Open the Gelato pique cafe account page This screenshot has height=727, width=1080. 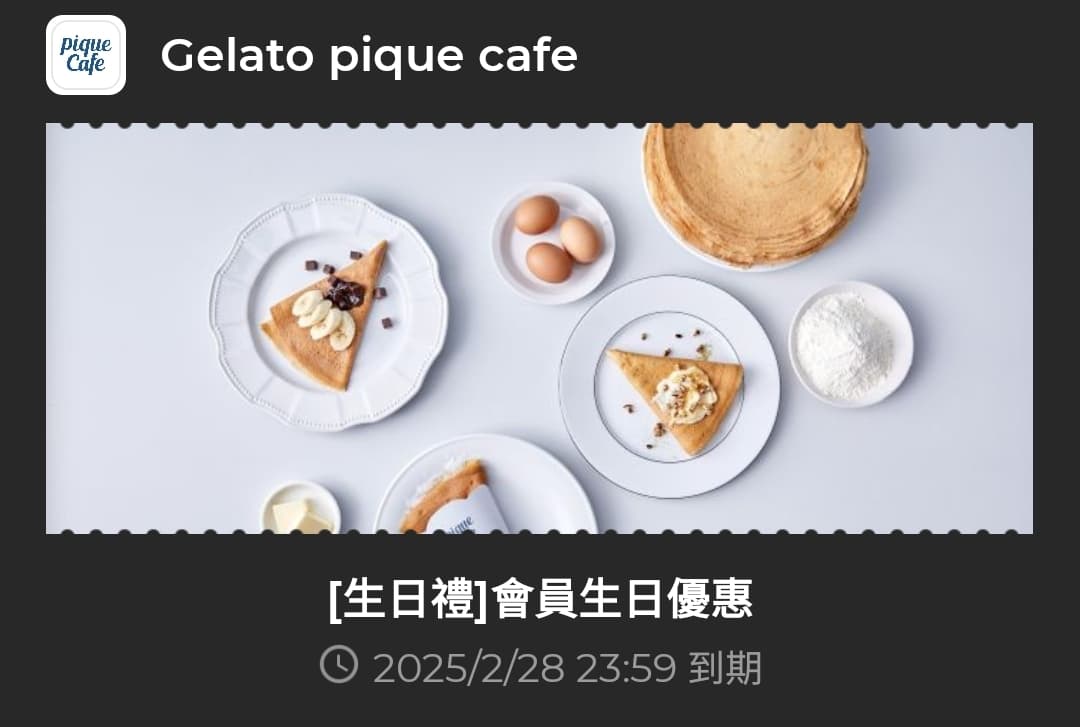coord(368,56)
